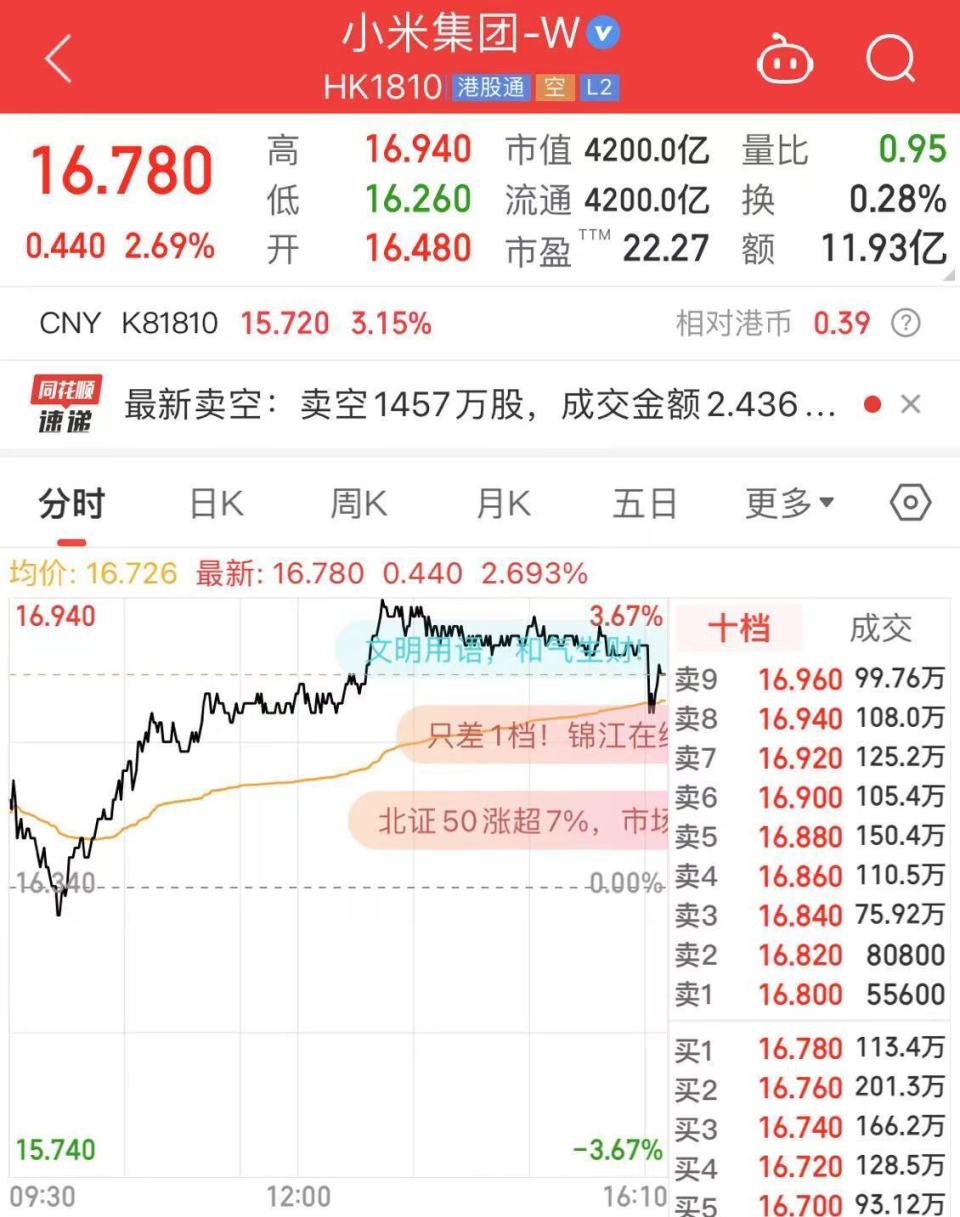Viewport: 960px width, 1217px height.
Task: Show the 月K chart tab
Action: (x=503, y=504)
